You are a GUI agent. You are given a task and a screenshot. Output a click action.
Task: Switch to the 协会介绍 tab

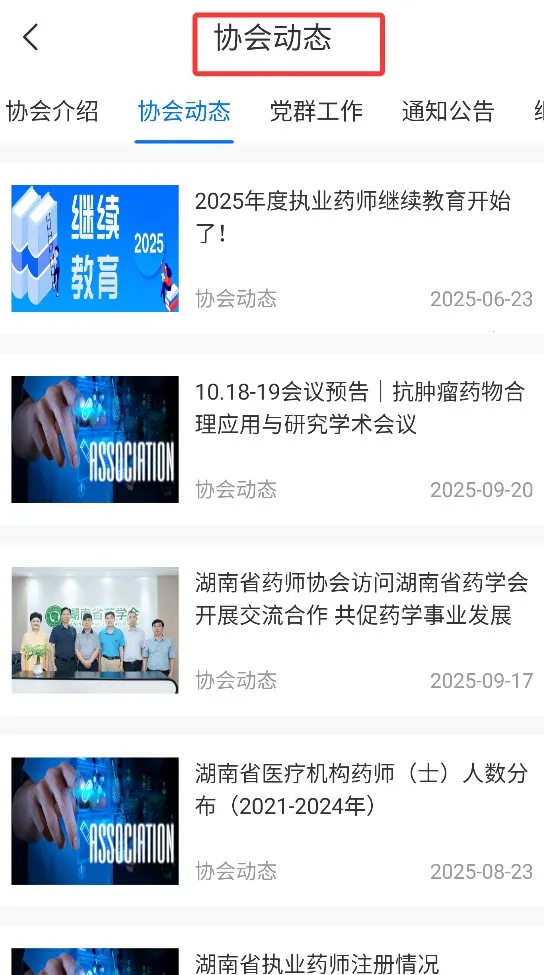(x=52, y=111)
